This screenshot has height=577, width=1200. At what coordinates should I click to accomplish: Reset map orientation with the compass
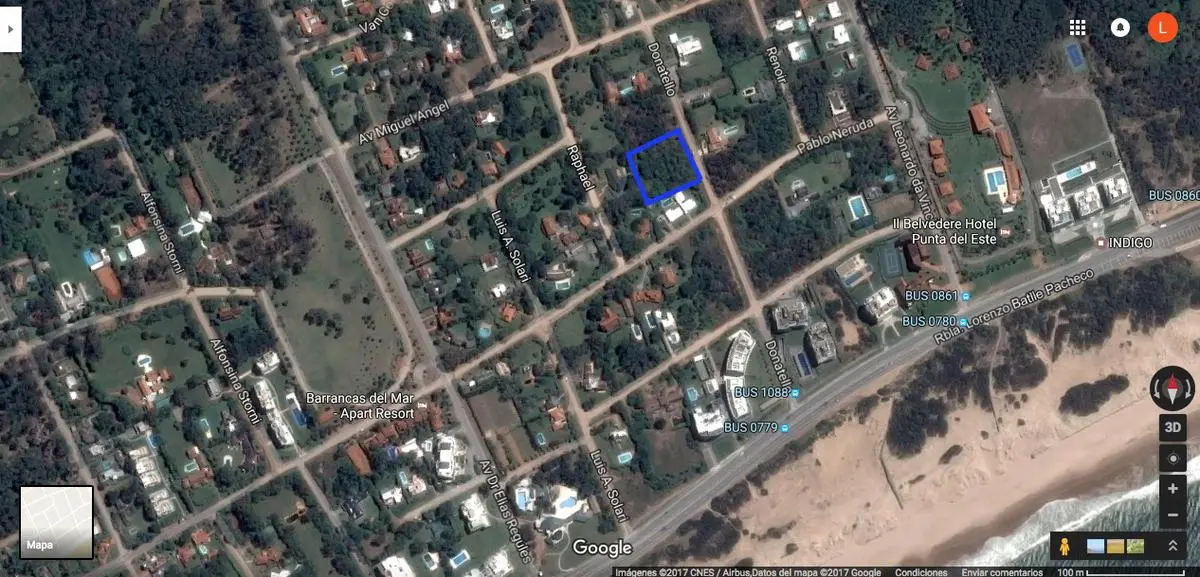[x=1172, y=388]
